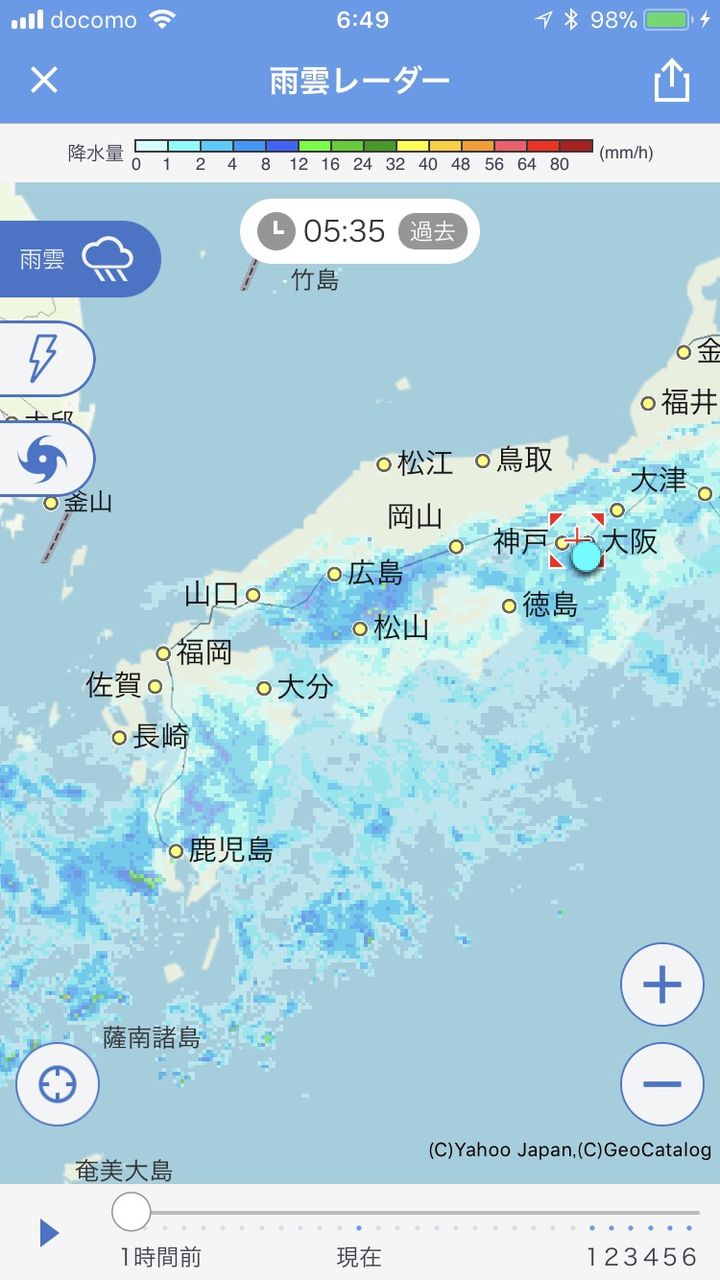Select the 雨雲 rain cloud layer
This screenshot has height=1280, width=720.
coord(78,259)
